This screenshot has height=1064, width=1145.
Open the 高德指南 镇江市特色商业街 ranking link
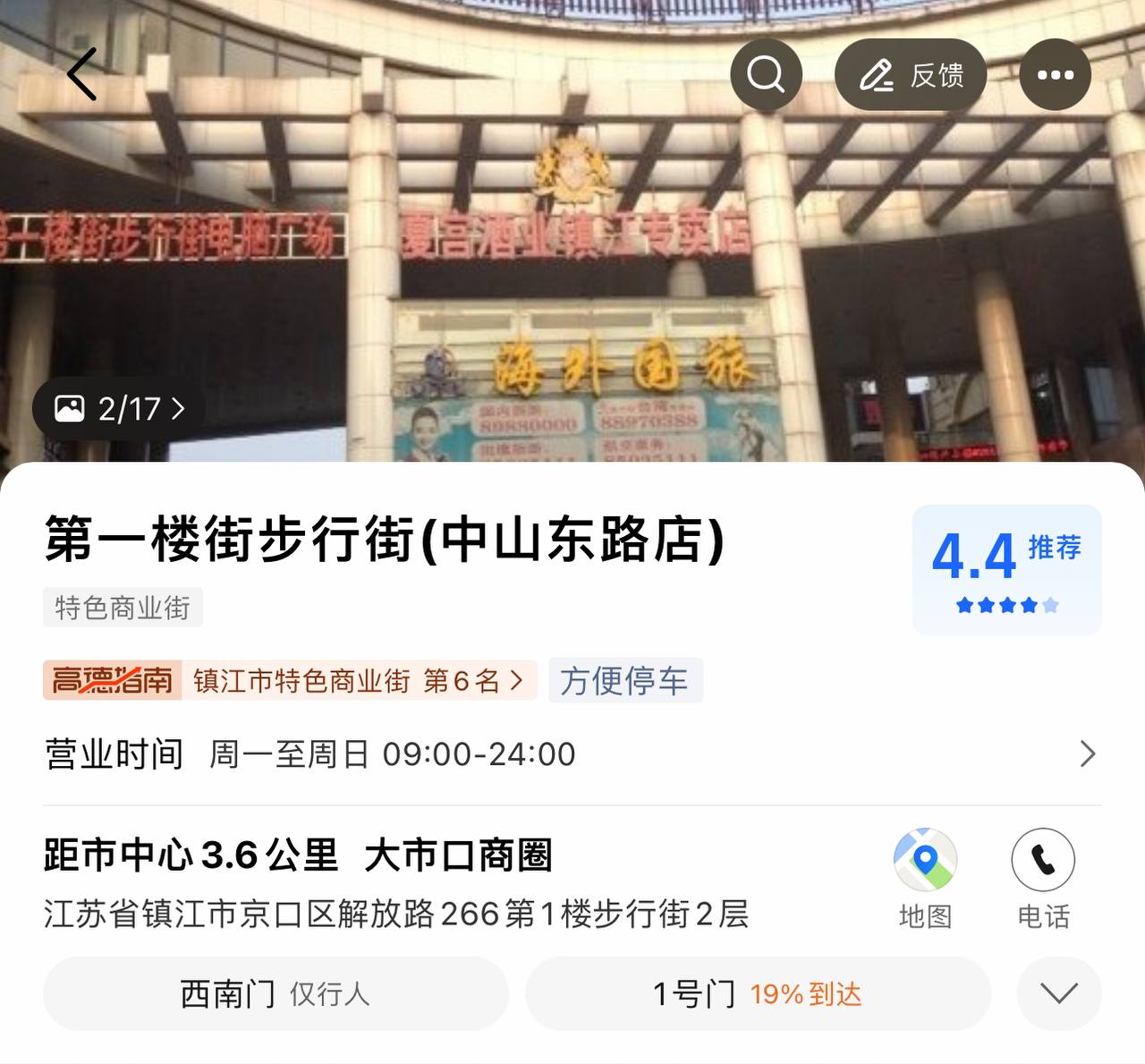point(290,680)
